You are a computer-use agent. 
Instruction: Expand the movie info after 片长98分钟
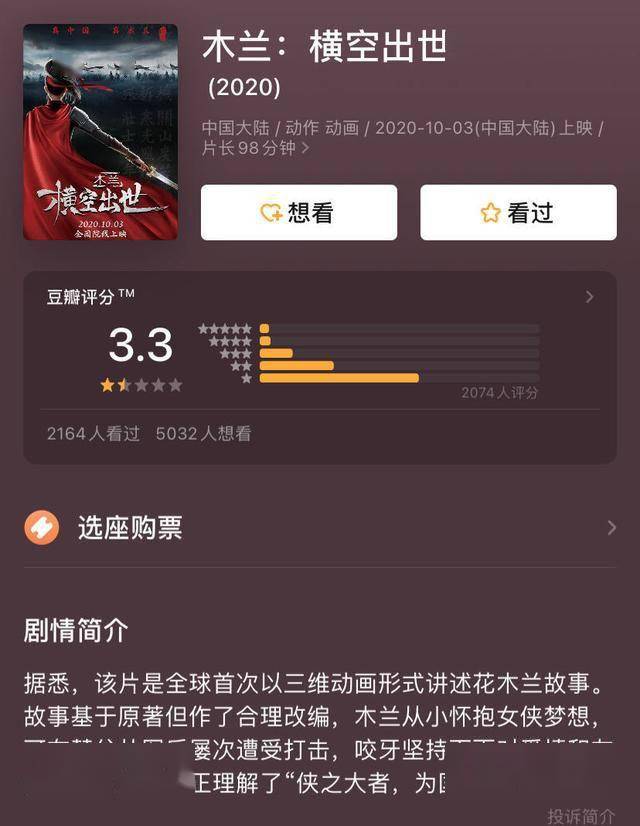coord(305,149)
